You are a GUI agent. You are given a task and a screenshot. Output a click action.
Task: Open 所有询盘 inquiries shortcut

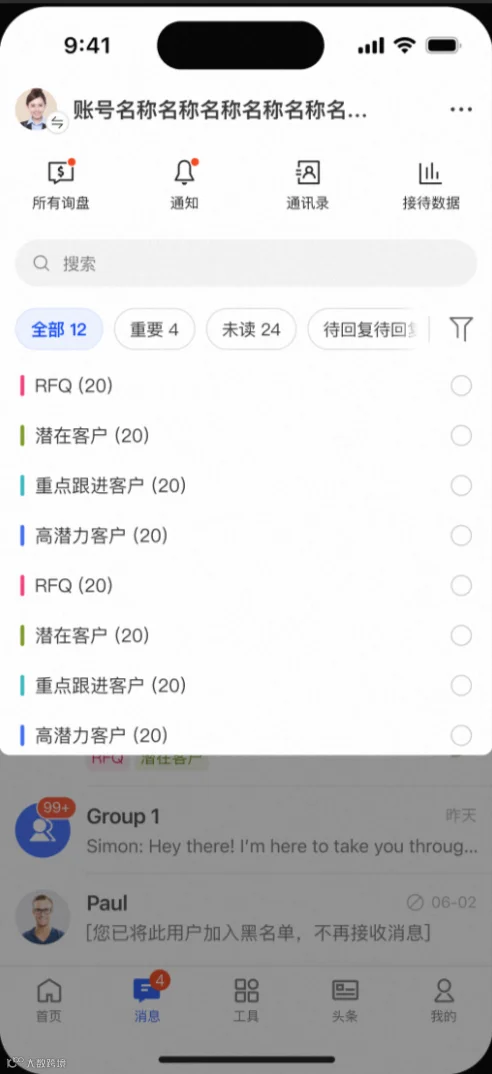point(61,185)
